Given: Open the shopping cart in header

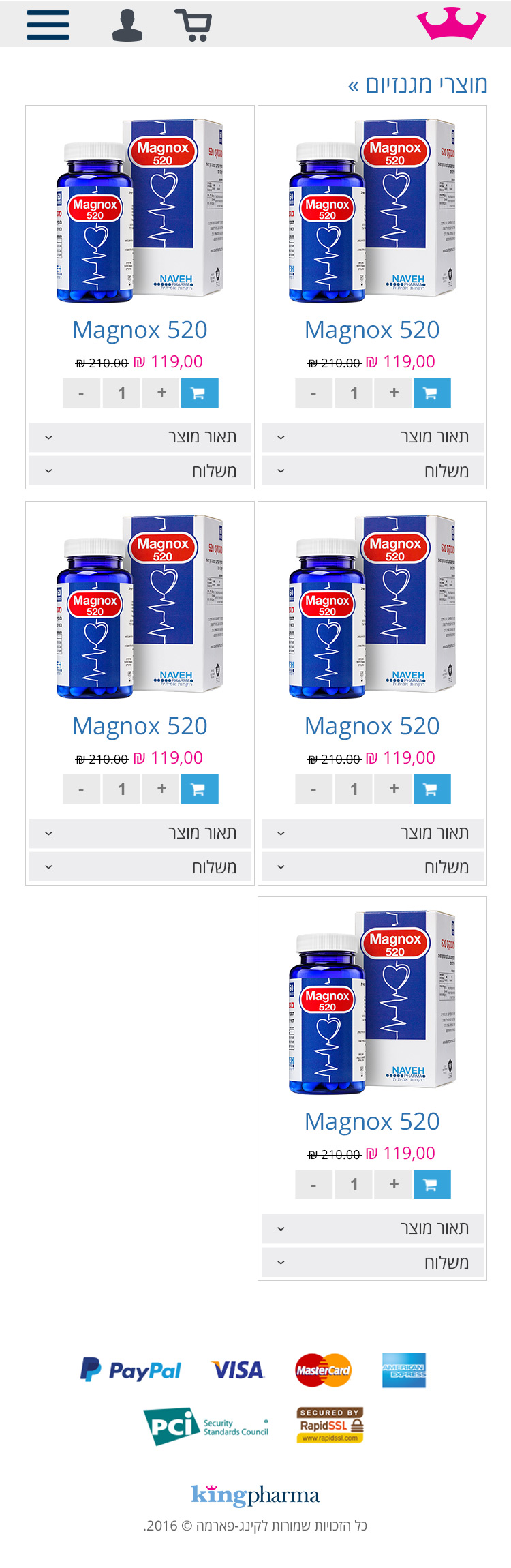Looking at the screenshot, I should (193, 25).
